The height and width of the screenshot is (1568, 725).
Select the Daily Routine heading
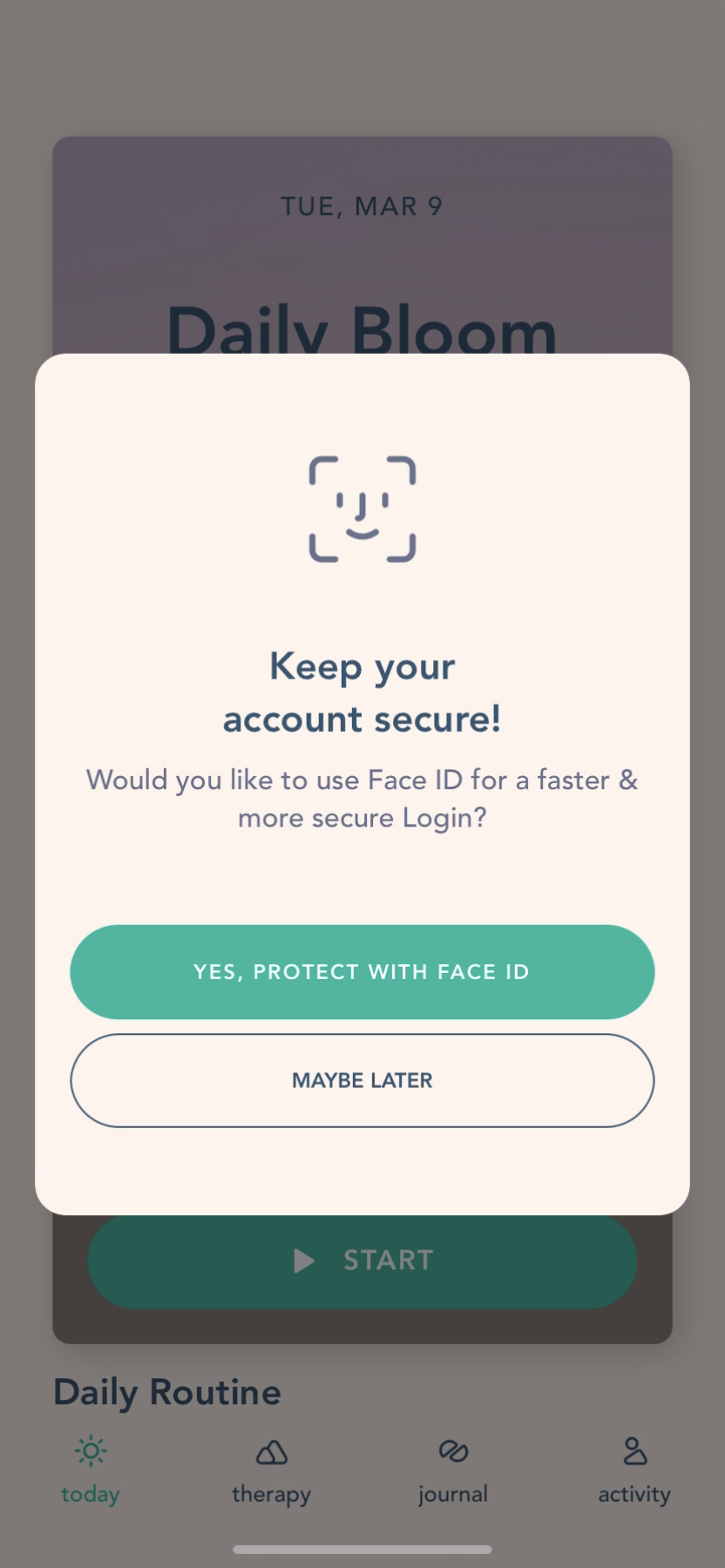coord(166,1391)
